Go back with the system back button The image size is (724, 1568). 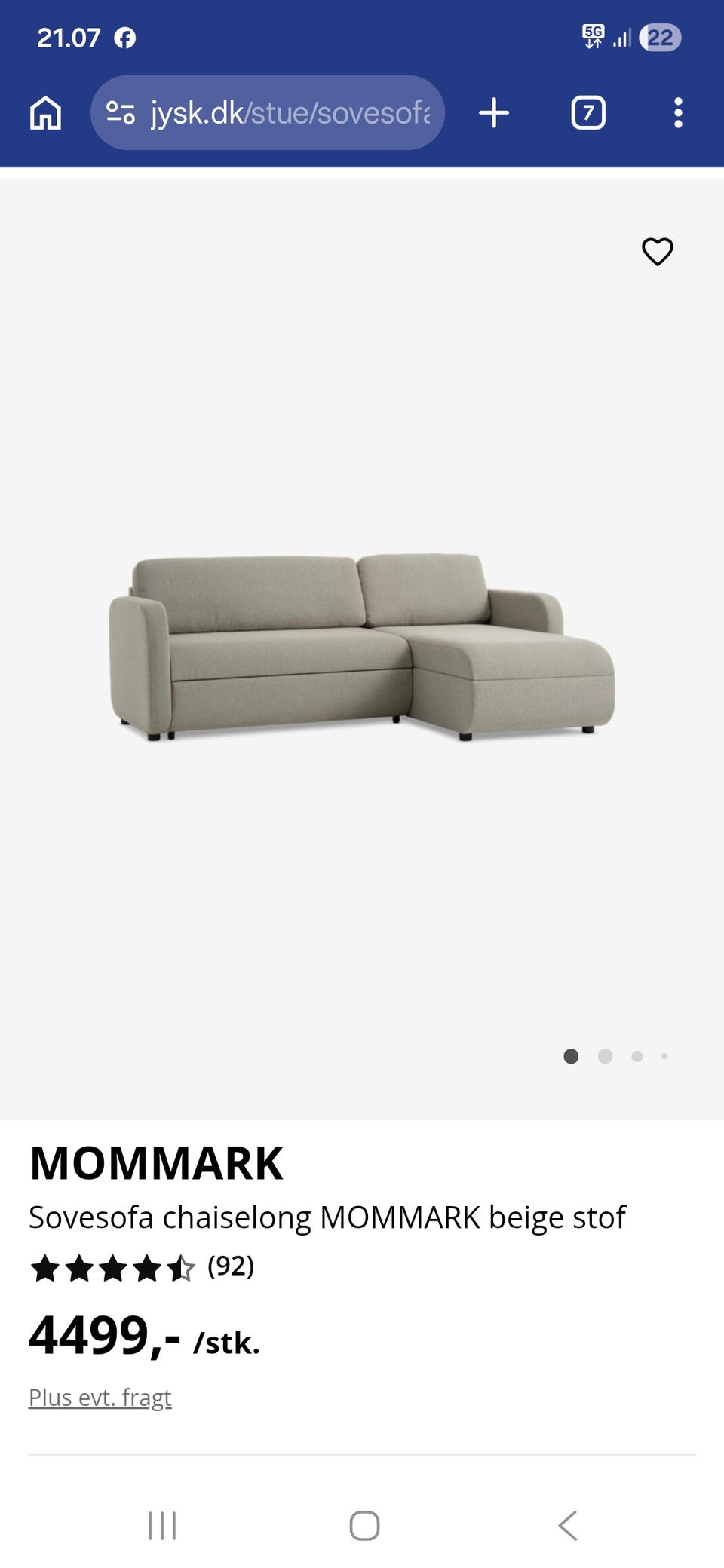568,1525
